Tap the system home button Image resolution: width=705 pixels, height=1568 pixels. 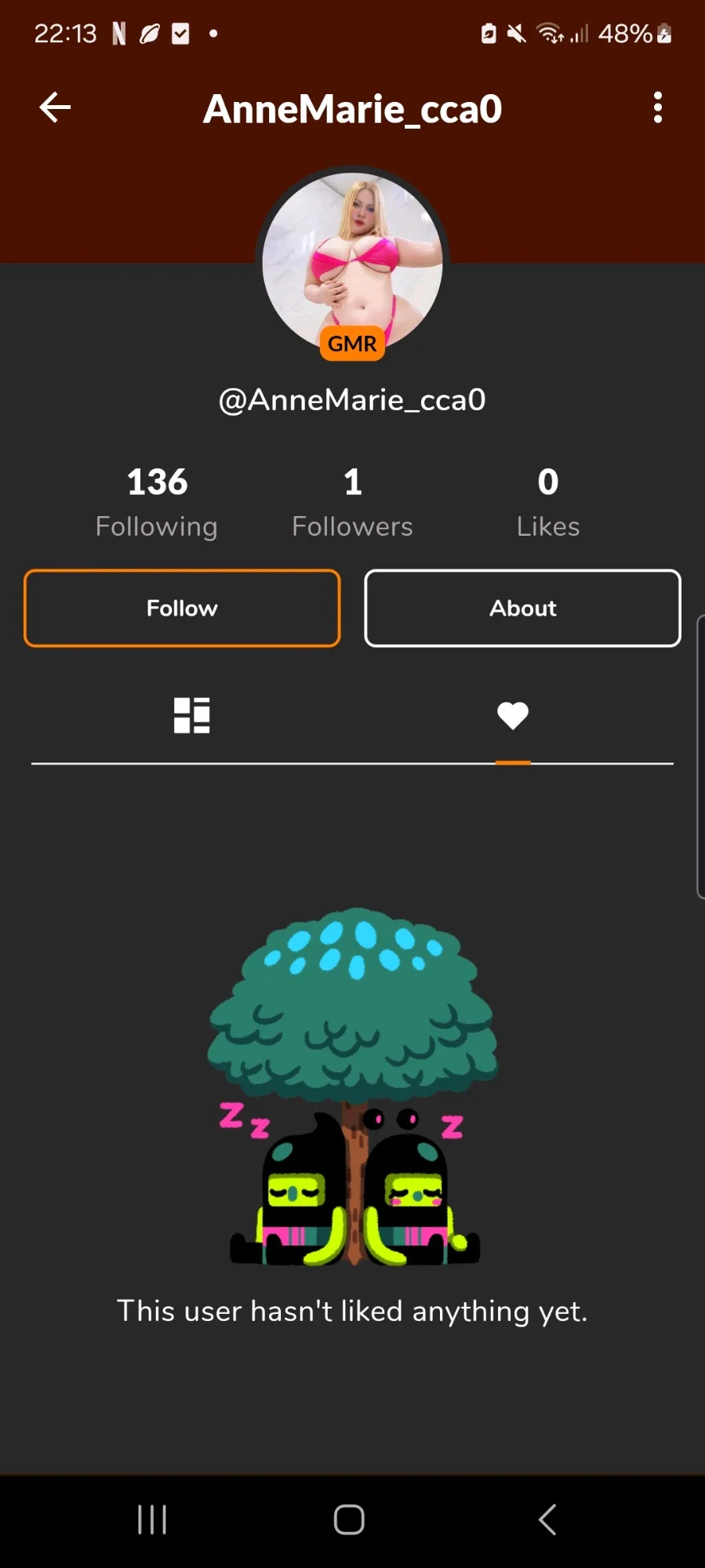point(349,1519)
